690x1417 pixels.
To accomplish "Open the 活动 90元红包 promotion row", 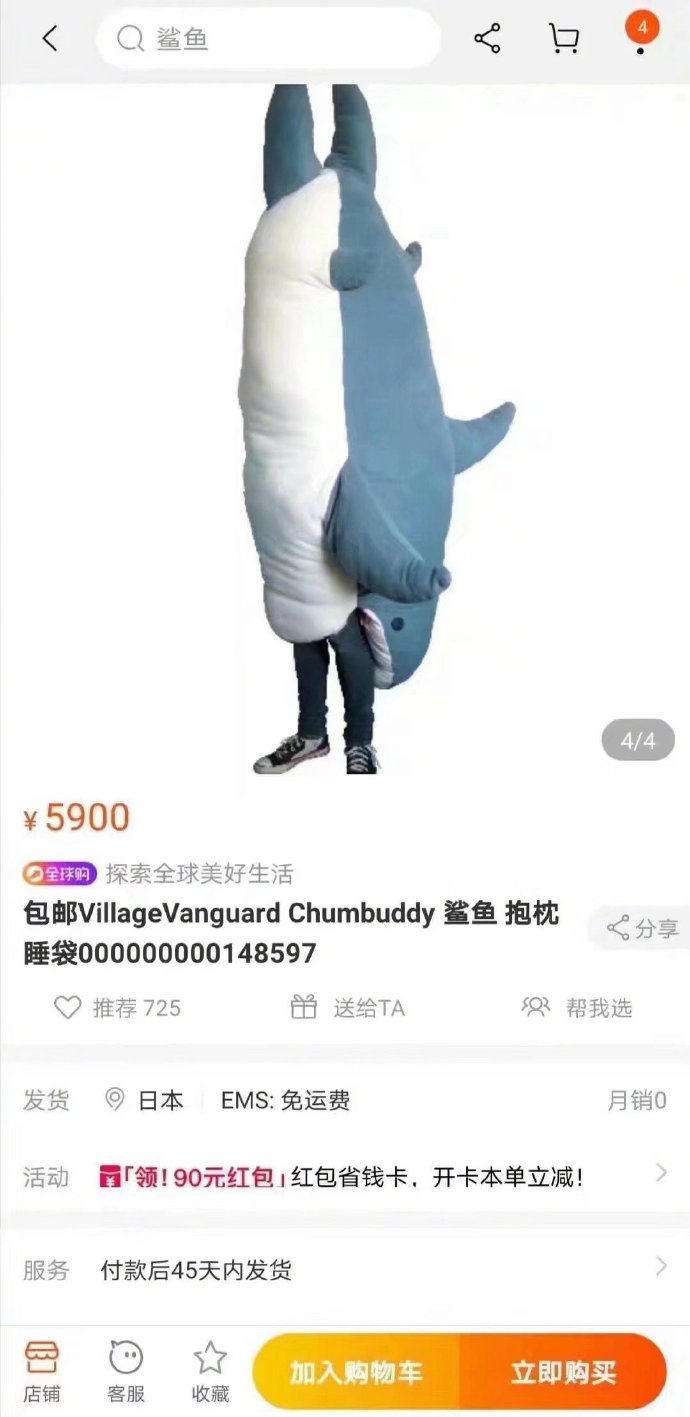I will point(345,1177).
